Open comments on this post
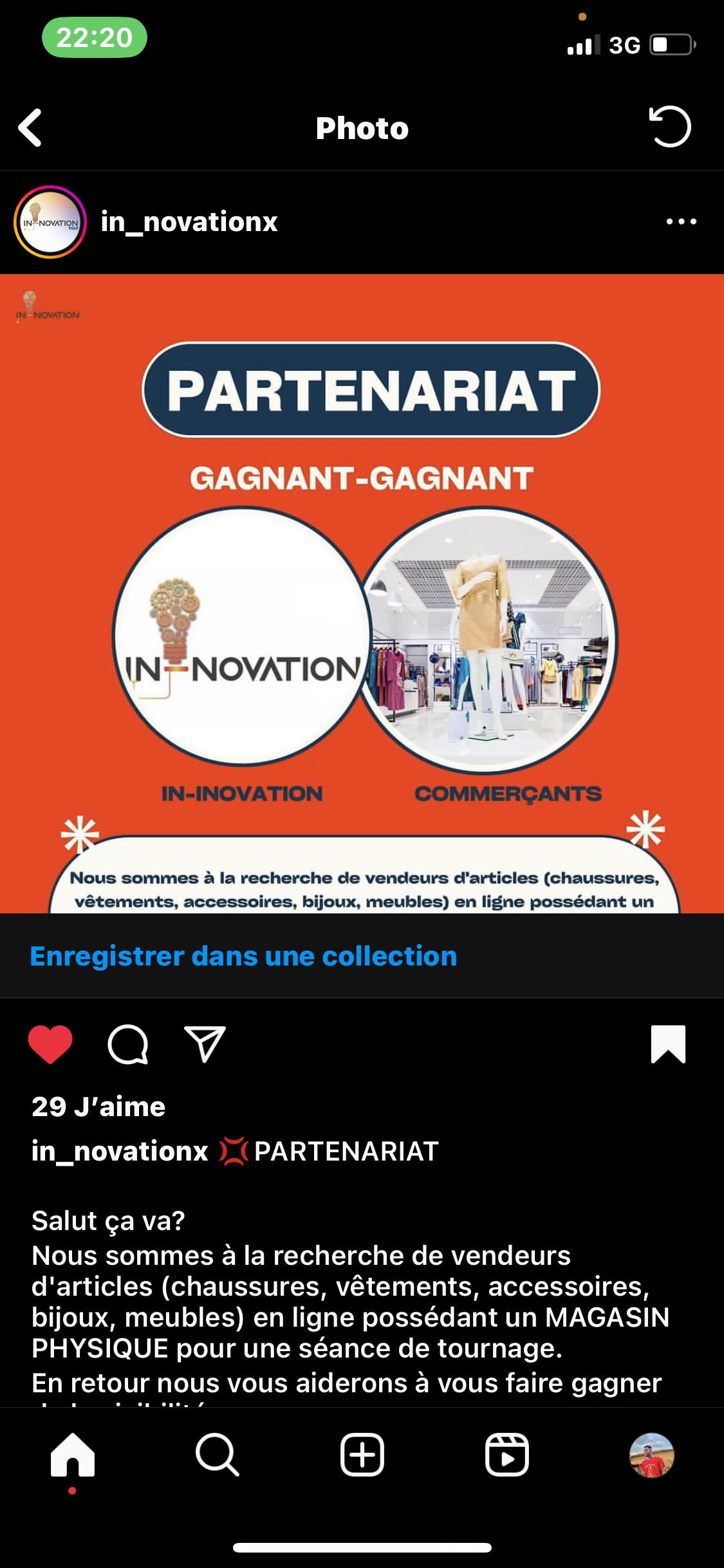Viewport: 724px width, 1568px height. coord(128,1044)
